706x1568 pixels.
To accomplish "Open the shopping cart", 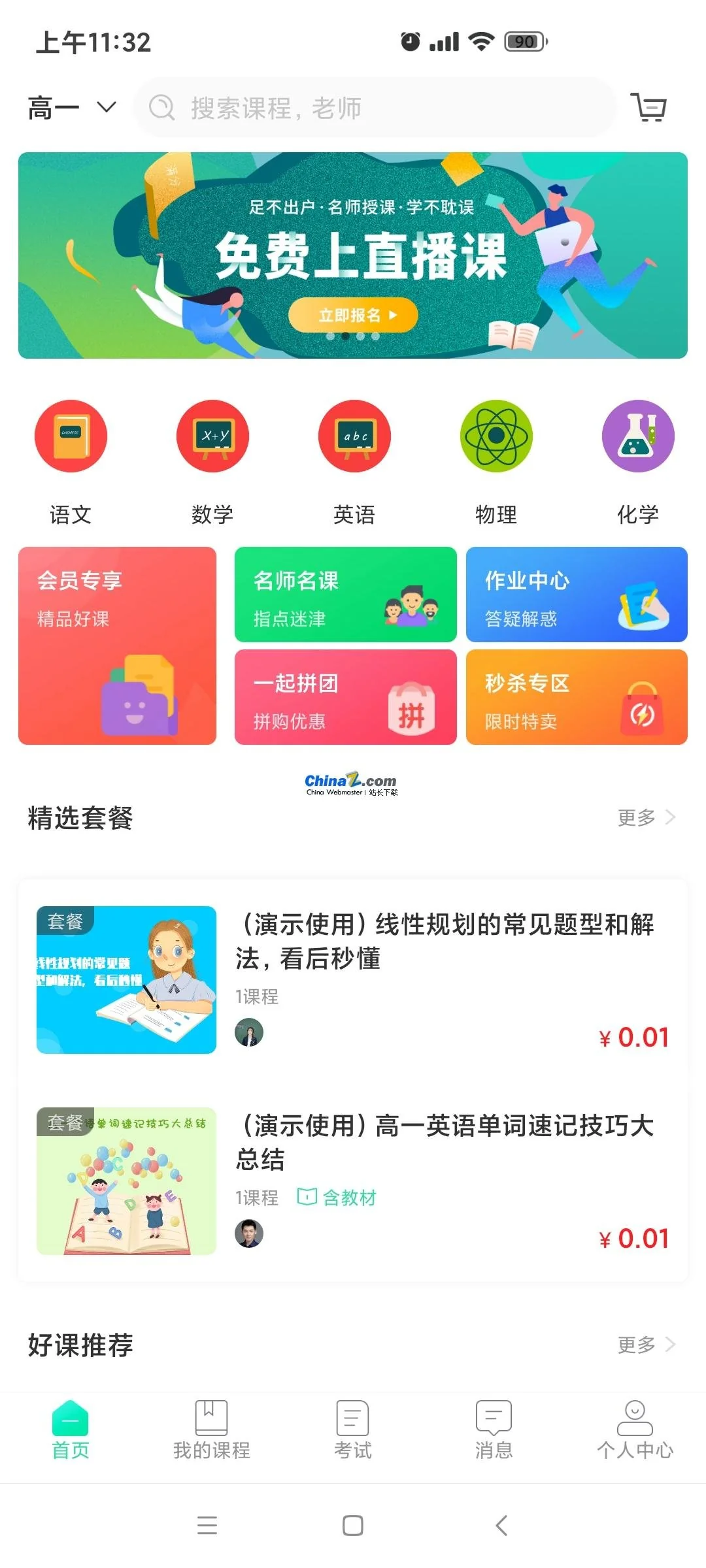I will click(x=648, y=108).
